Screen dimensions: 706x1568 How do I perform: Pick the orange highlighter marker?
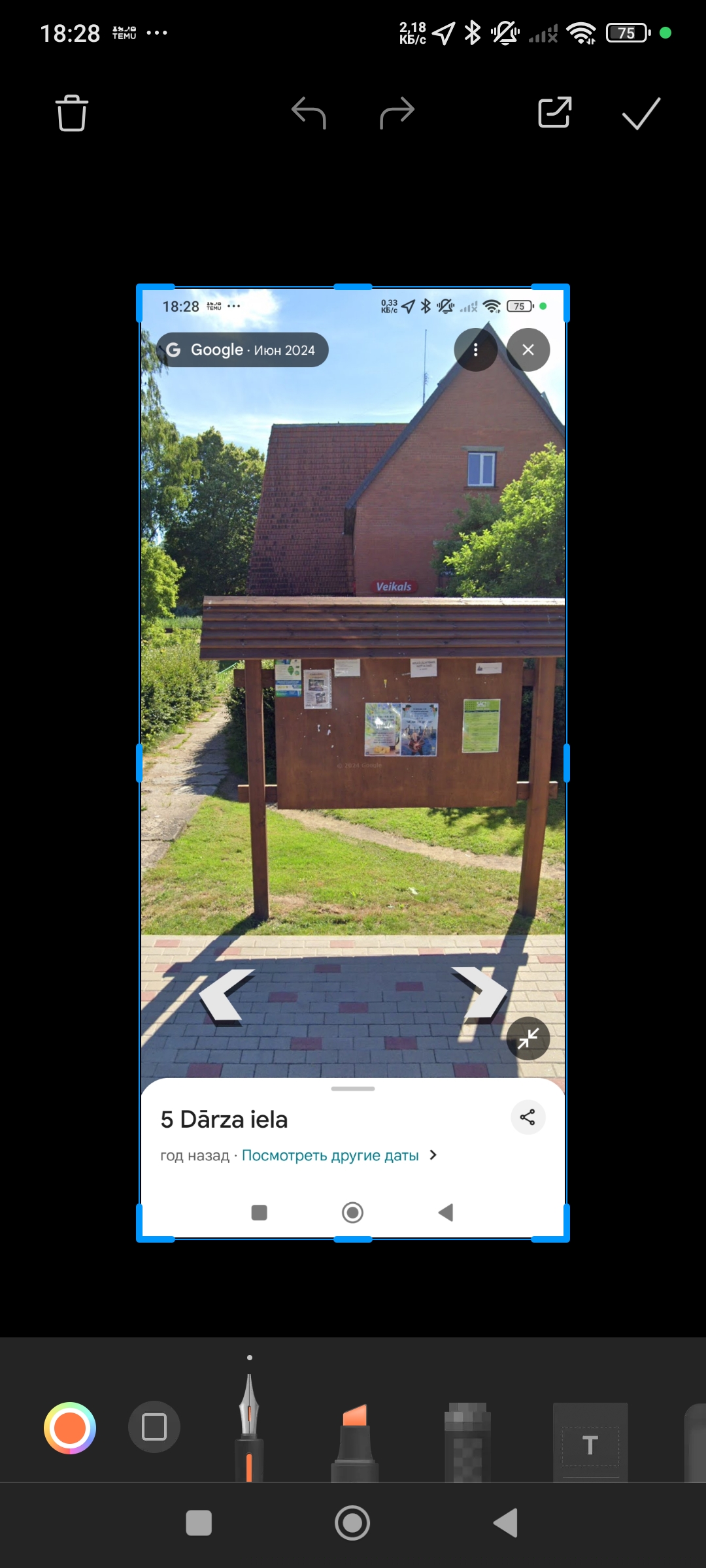point(354,1441)
